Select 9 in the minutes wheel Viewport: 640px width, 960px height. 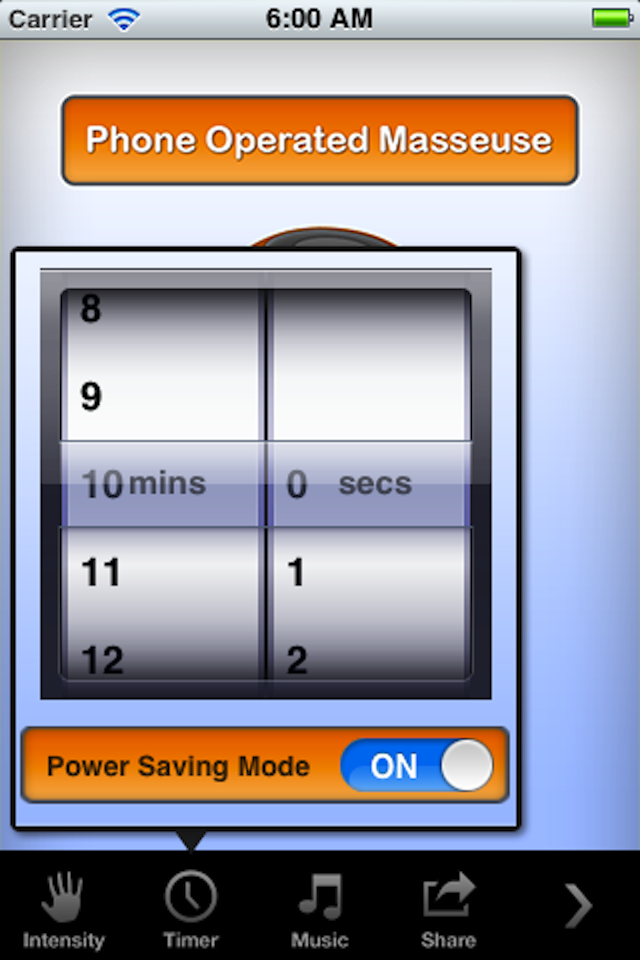pyautogui.click(x=160, y=398)
